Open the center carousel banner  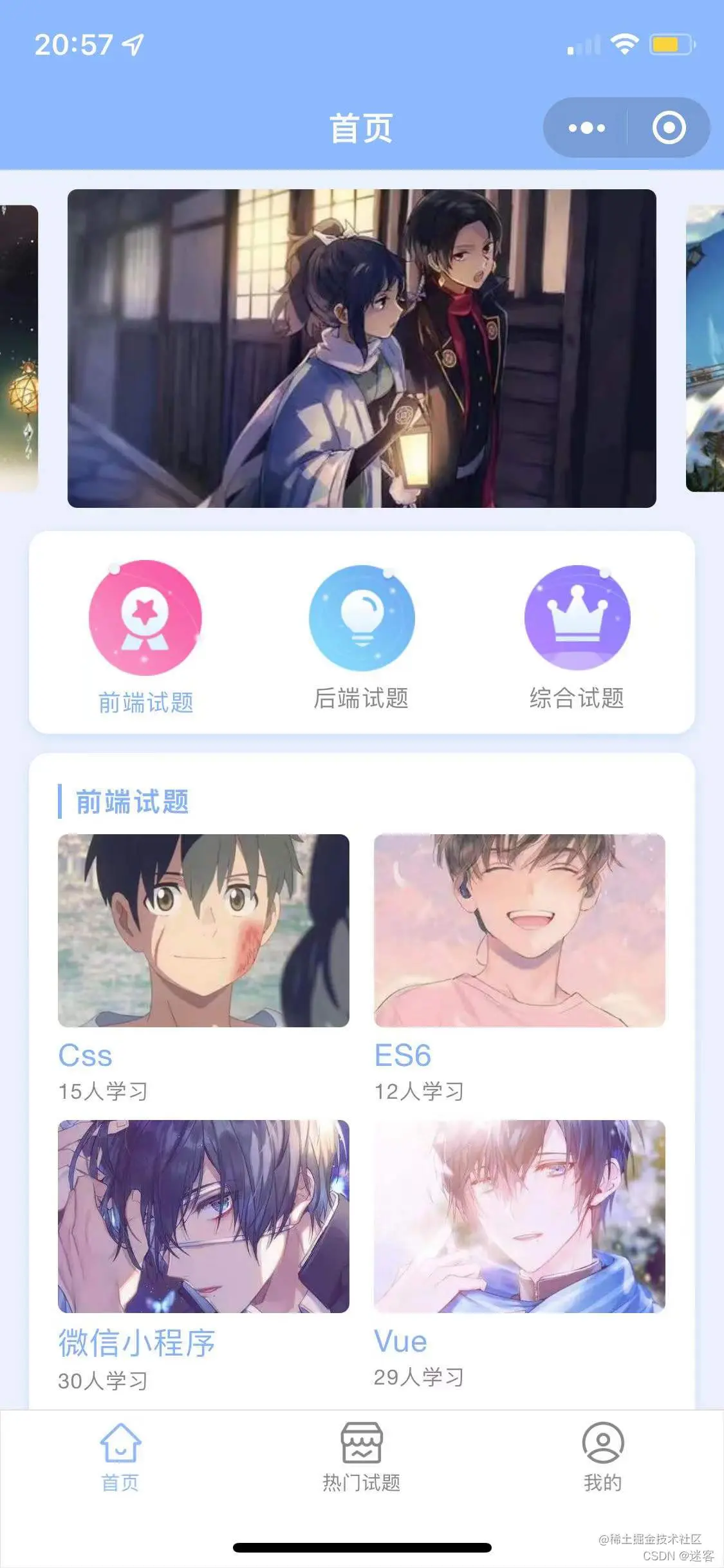coord(362,348)
